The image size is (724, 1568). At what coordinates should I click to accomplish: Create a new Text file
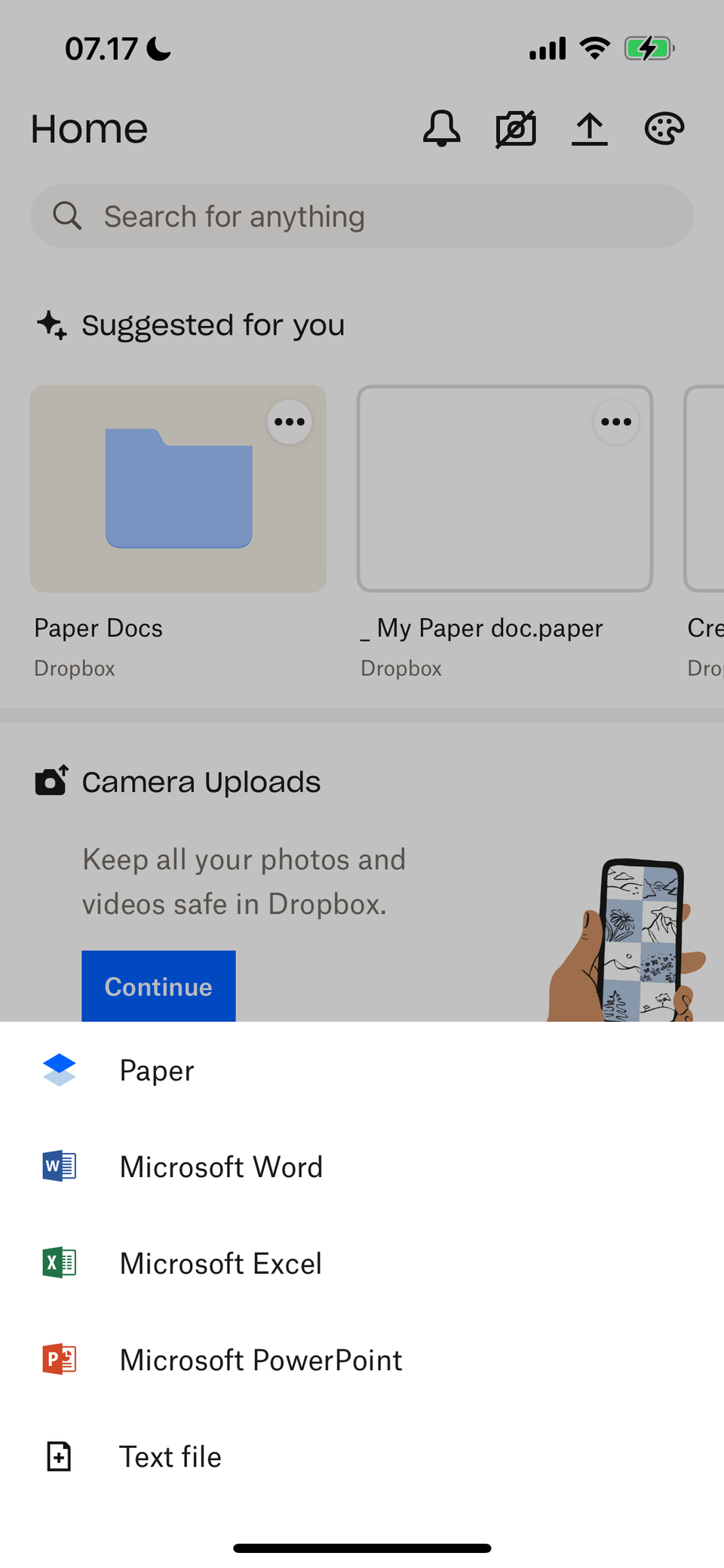pyautogui.click(x=170, y=1456)
